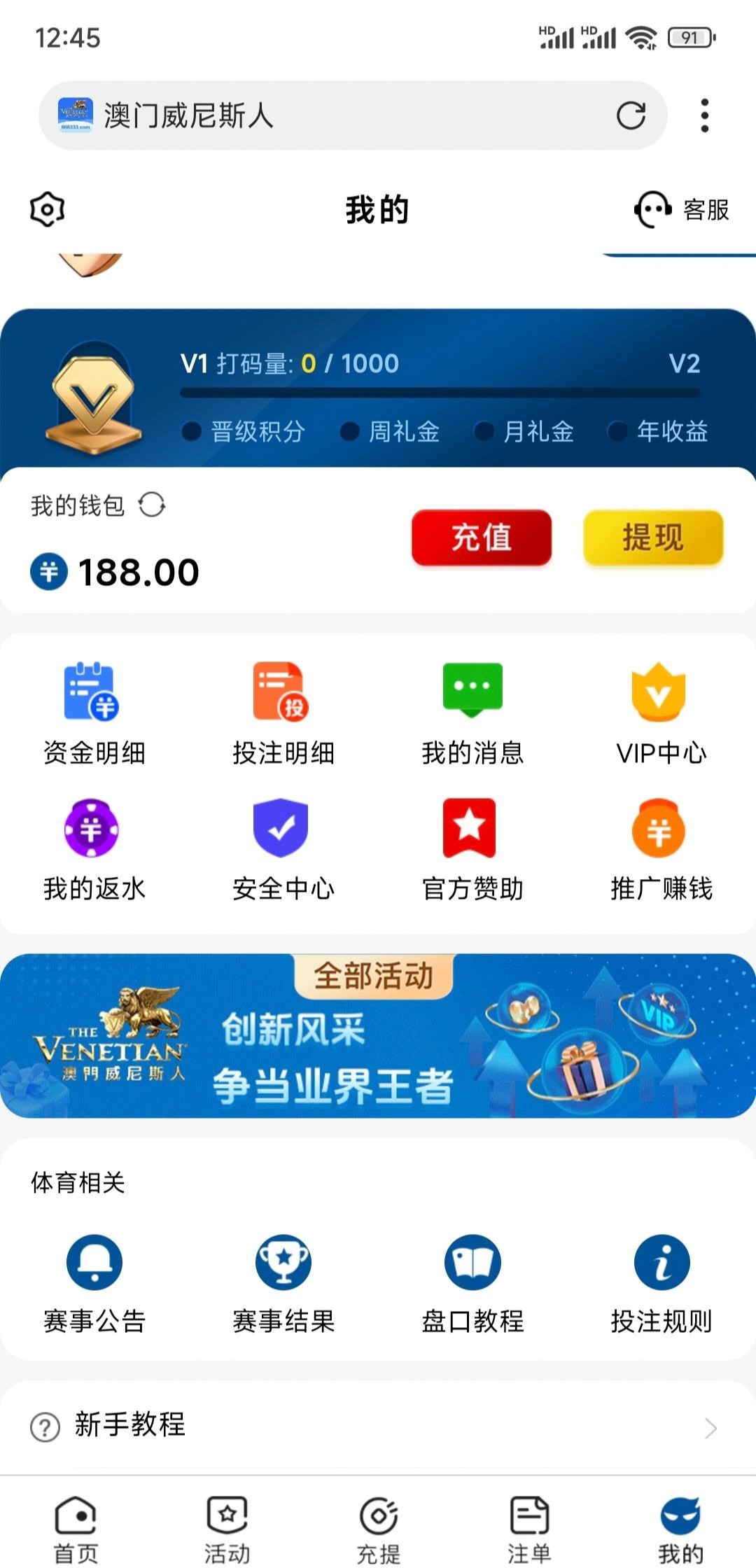Screen dimensions: 756x1568
Task: Tap the red 充值 button
Action: tap(481, 538)
